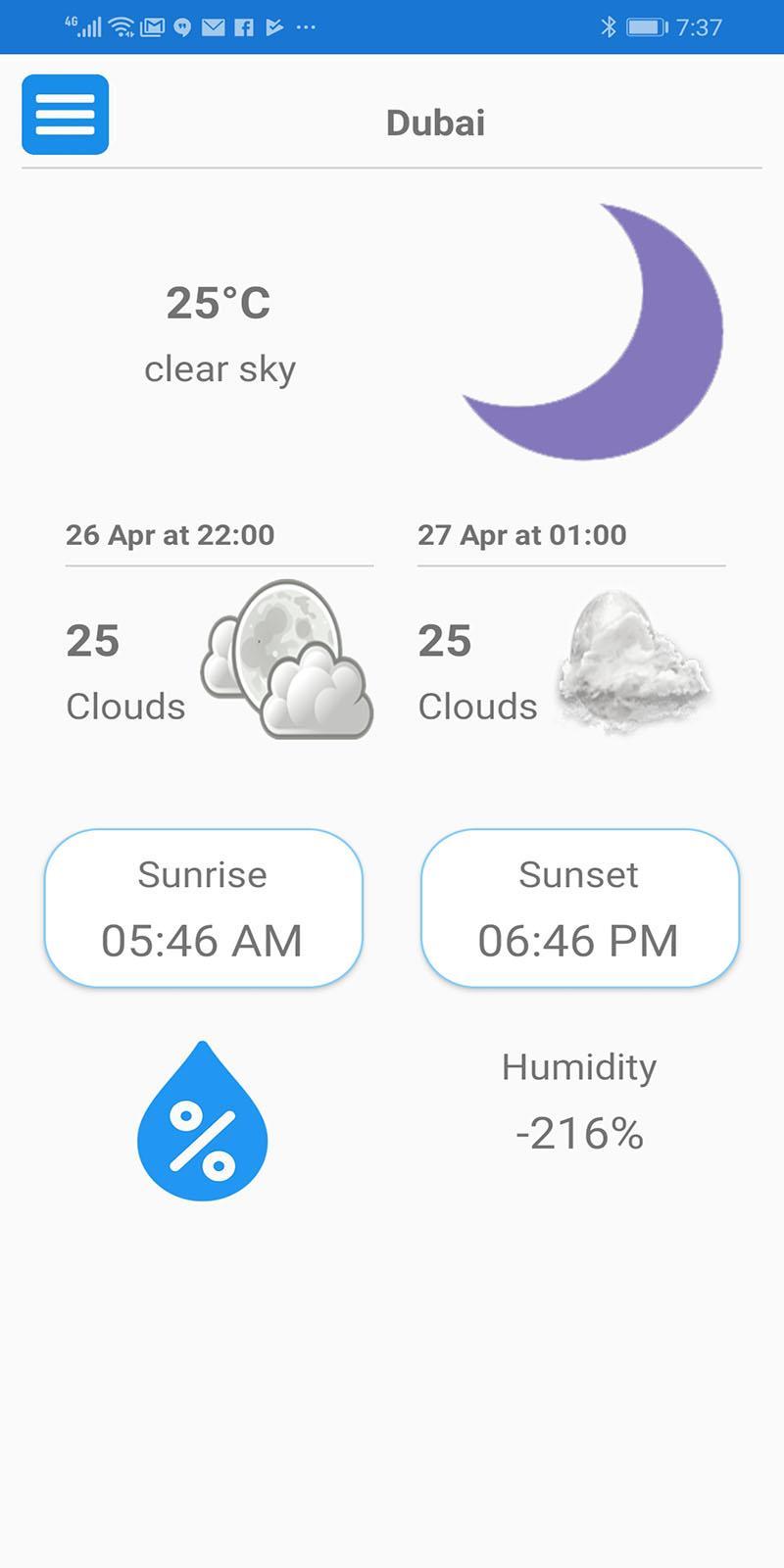The width and height of the screenshot is (784, 1568).
Task: Tap the Facebook icon in the status bar
Action: pyautogui.click(x=242, y=27)
